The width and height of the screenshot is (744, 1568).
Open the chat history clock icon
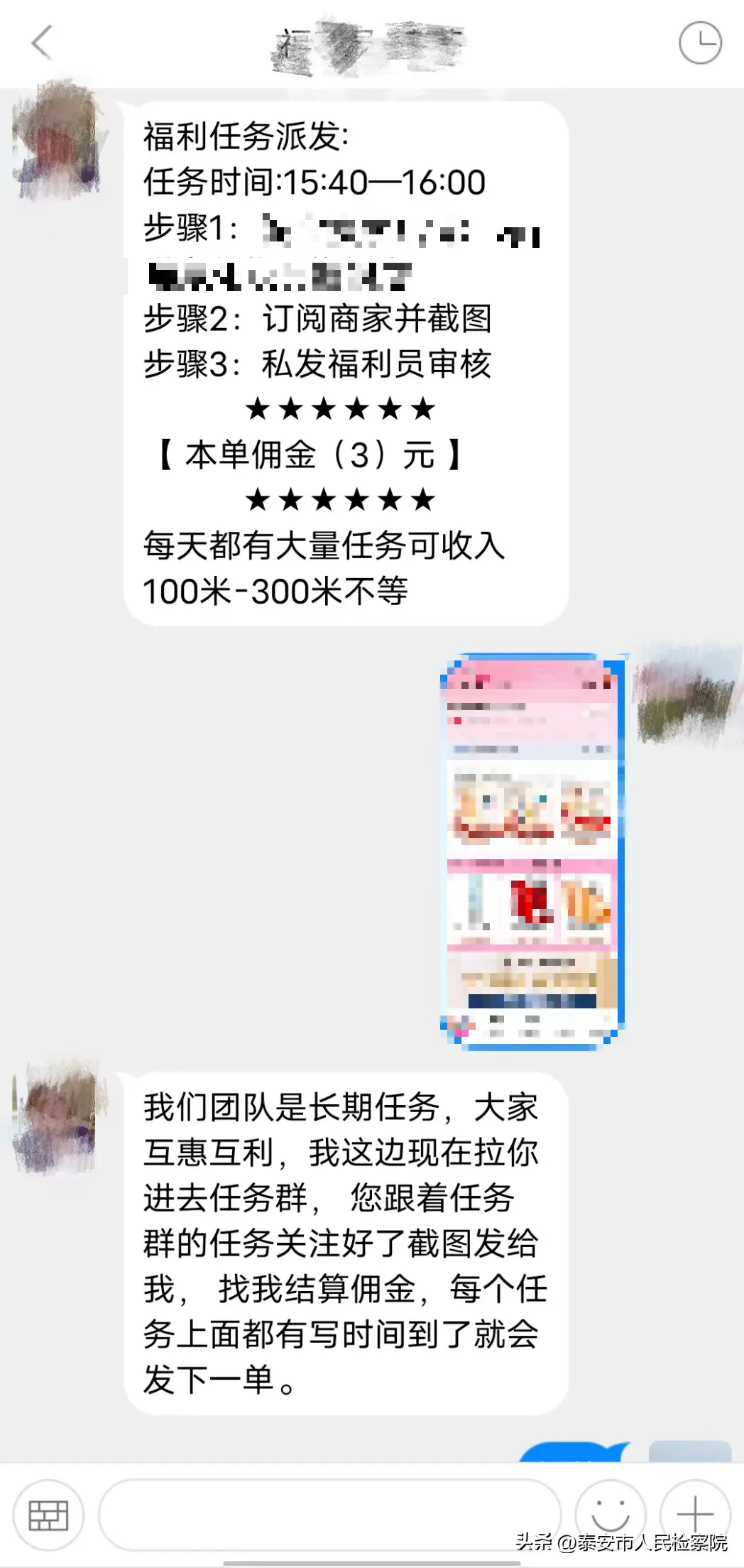(x=700, y=43)
